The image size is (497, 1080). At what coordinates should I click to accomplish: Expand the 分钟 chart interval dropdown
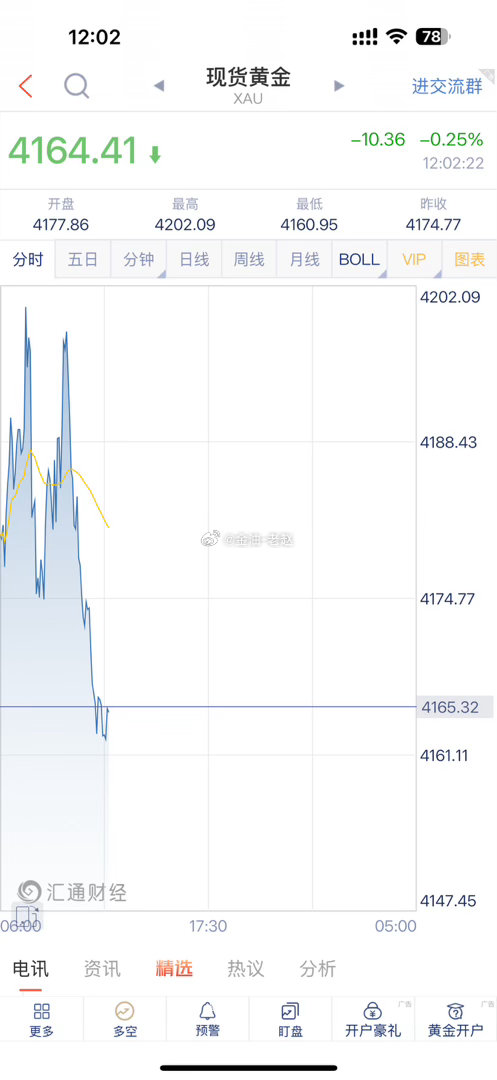(x=138, y=259)
